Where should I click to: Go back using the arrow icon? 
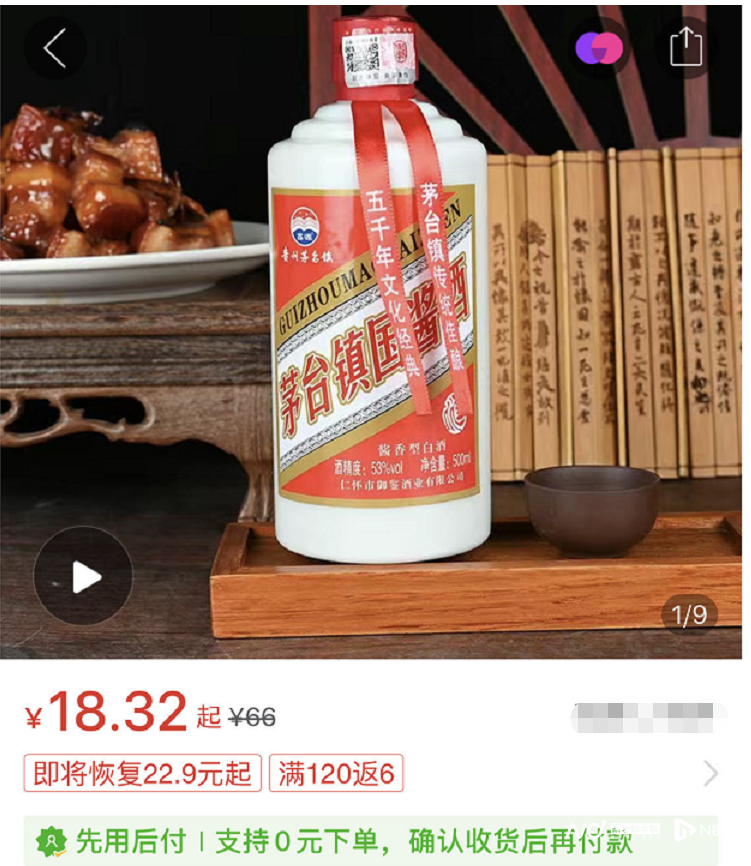coord(54,48)
